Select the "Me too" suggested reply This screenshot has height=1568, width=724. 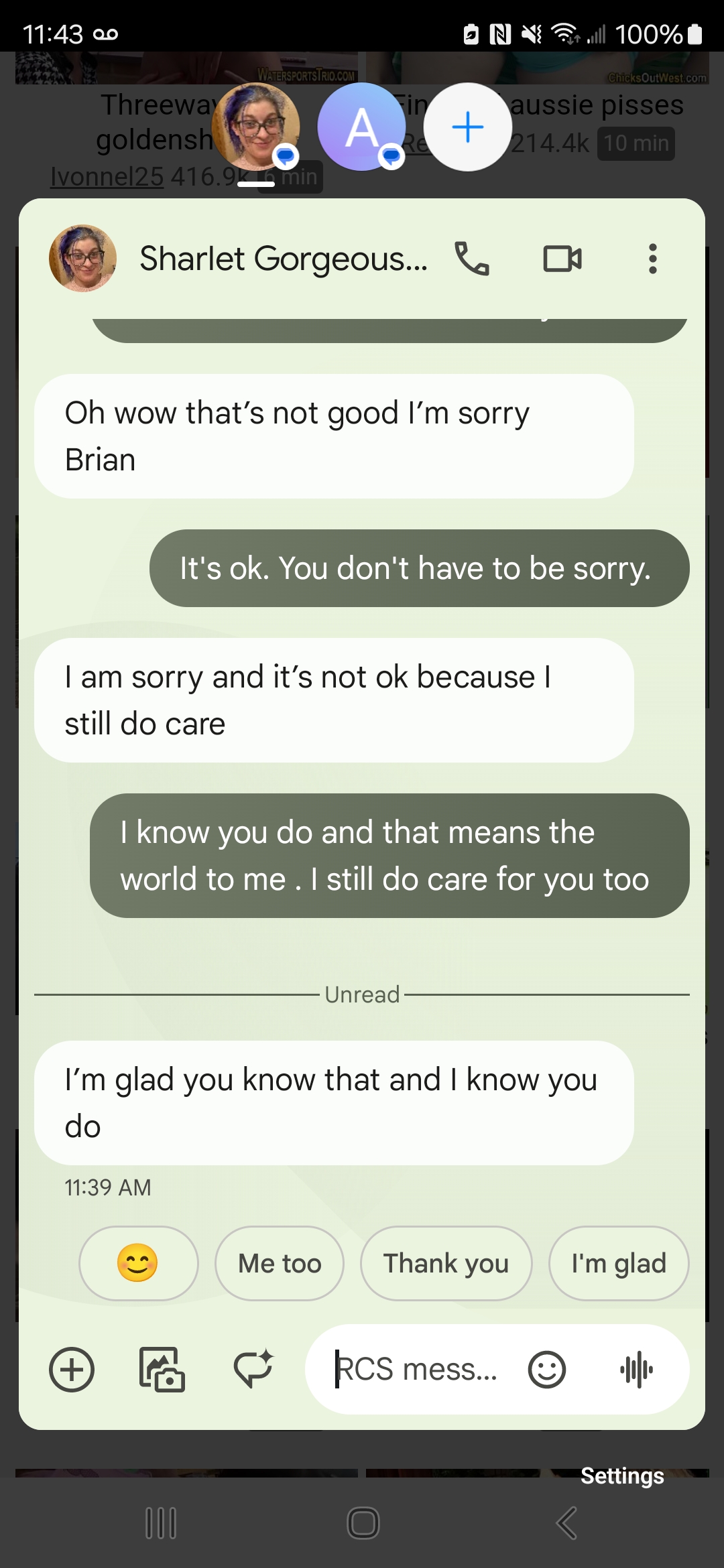pyautogui.click(x=280, y=1263)
